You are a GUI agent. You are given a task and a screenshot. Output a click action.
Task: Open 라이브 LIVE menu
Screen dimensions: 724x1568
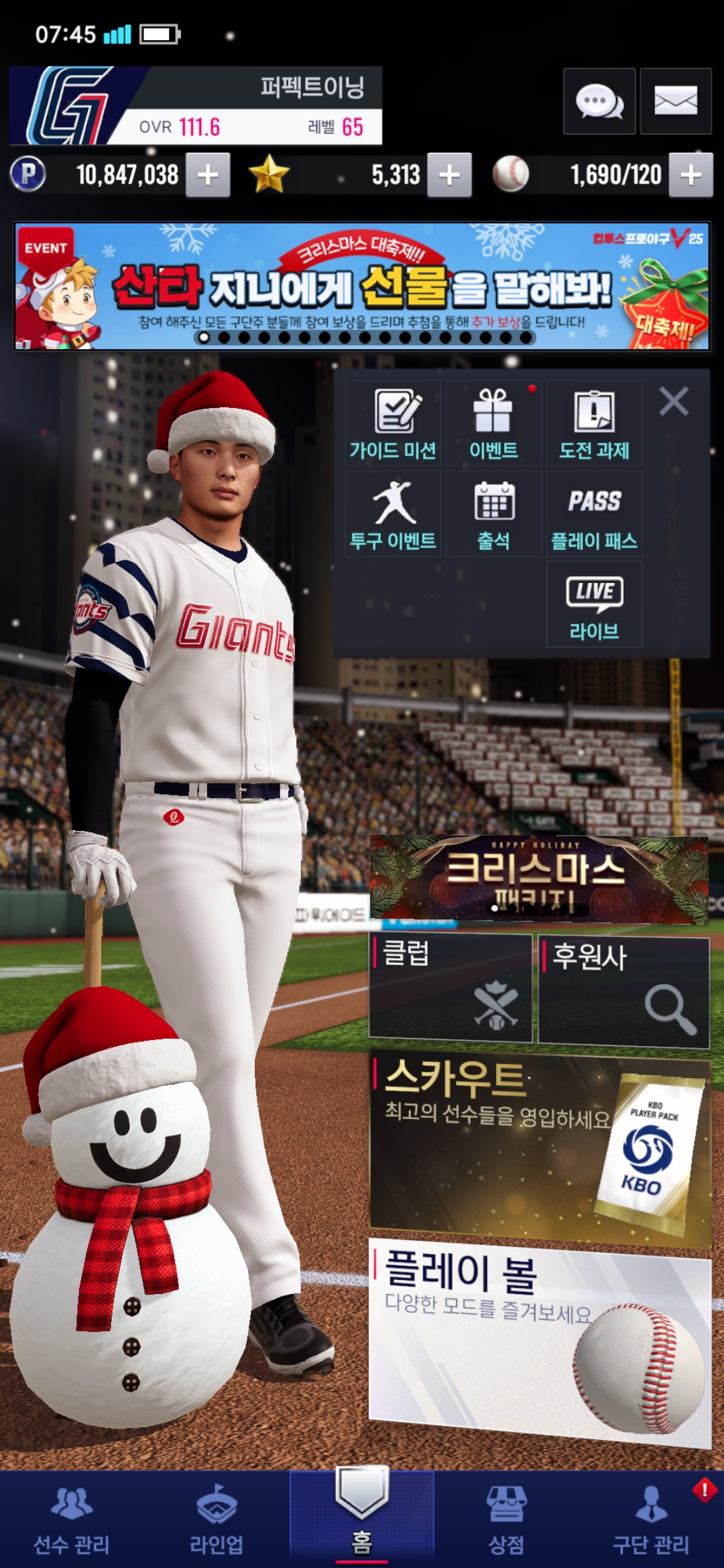(594, 604)
